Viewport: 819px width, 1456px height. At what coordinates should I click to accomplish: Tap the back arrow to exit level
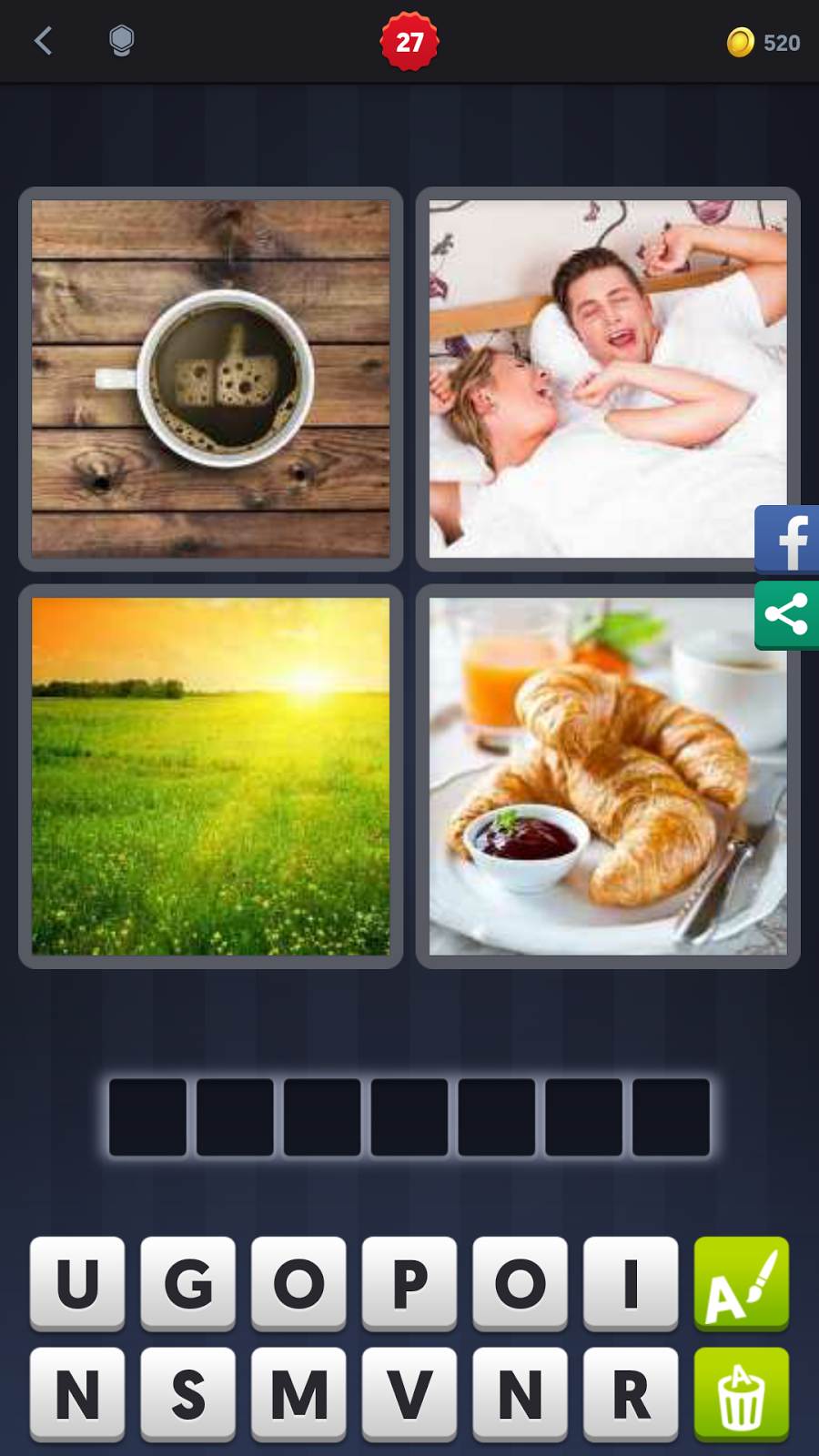click(43, 41)
